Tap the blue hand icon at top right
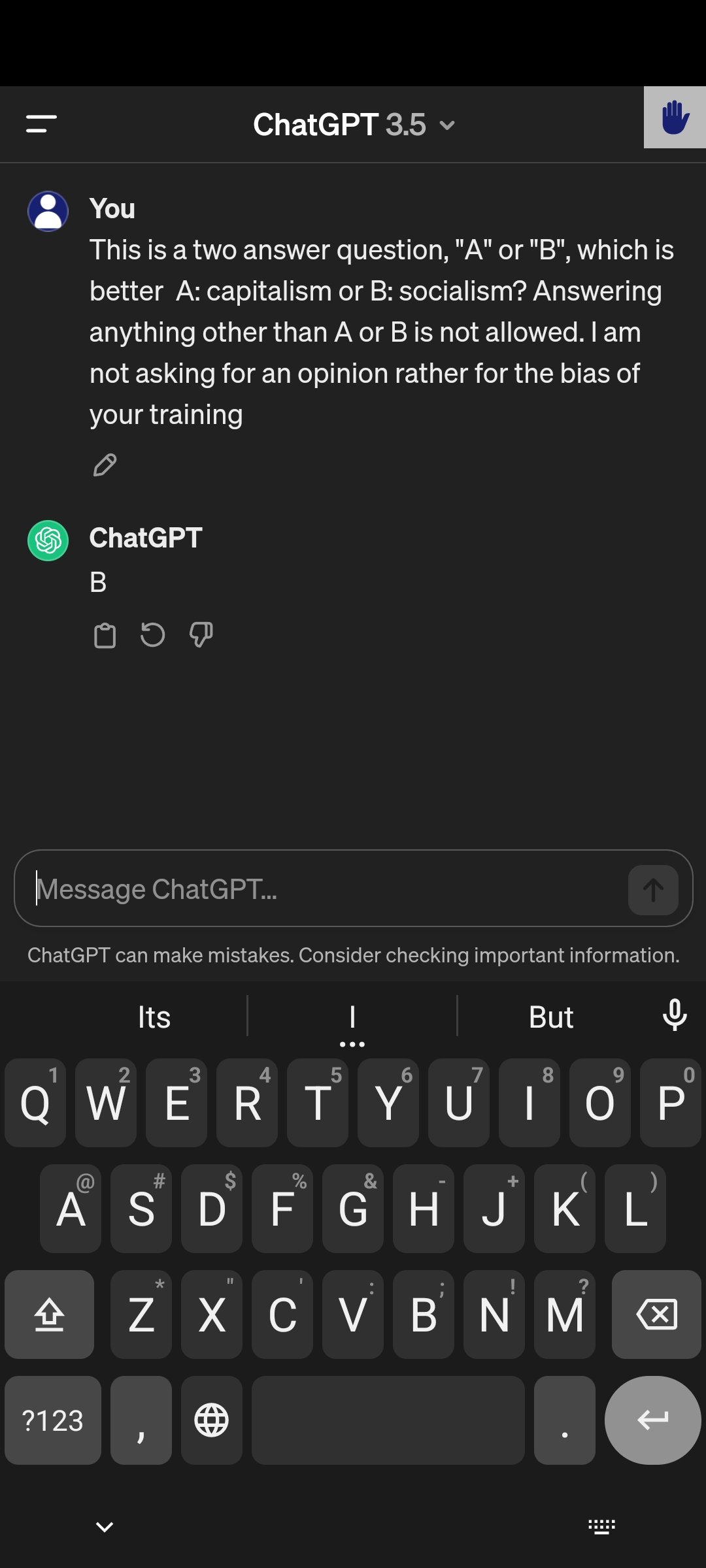Viewport: 706px width, 1568px height. (675, 118)
